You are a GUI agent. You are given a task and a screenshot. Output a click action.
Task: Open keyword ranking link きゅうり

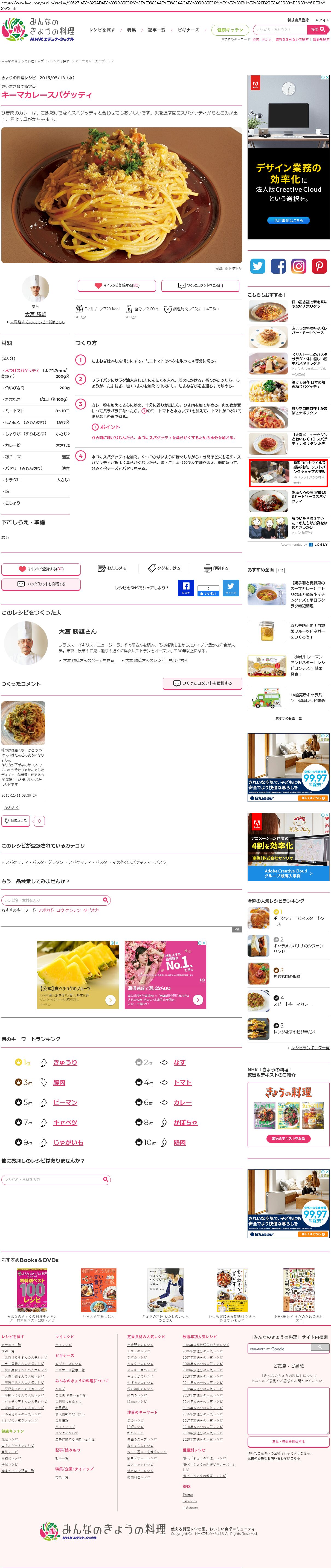point(65,1062)
